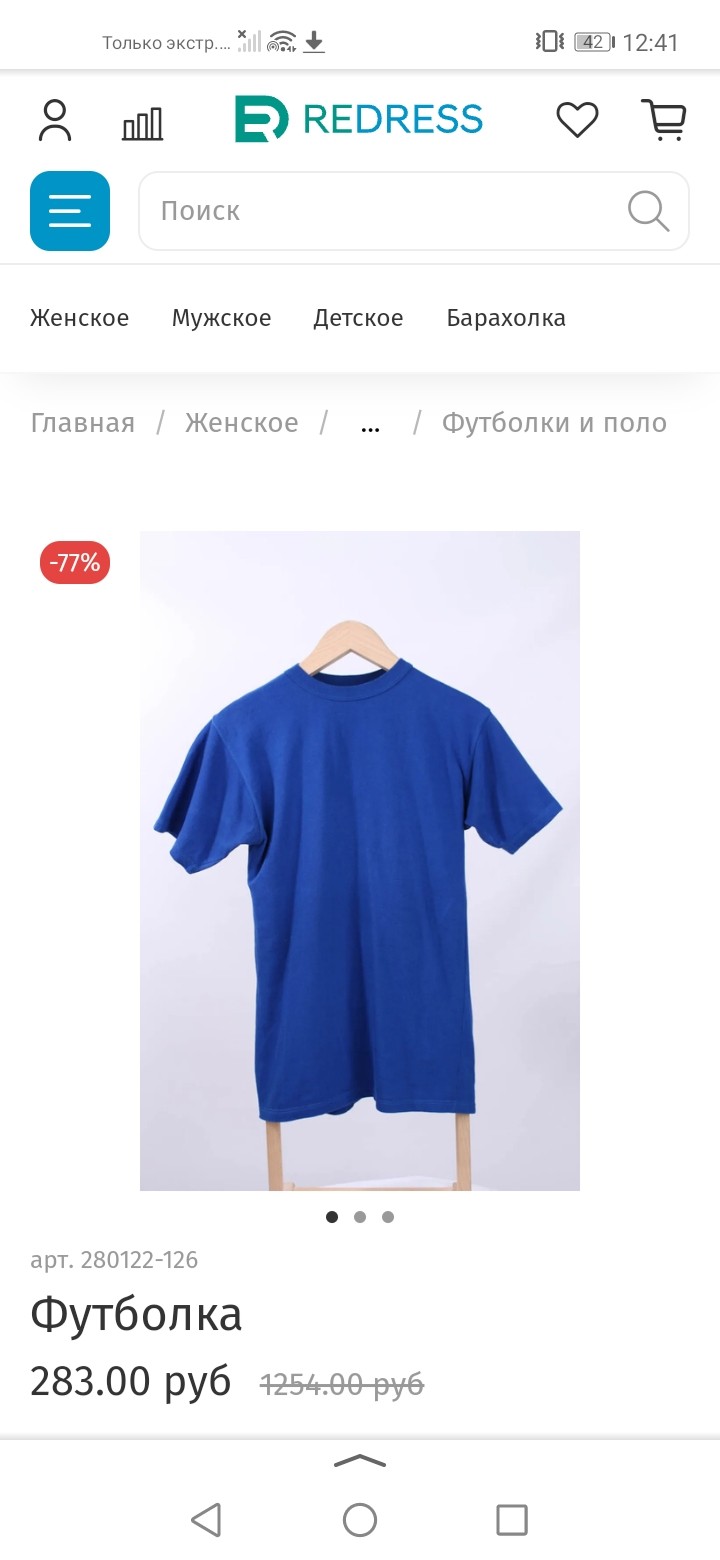Select the second image indicator dot
This screenshot has width=720, height=1560.
click(x=360, y=1217)
